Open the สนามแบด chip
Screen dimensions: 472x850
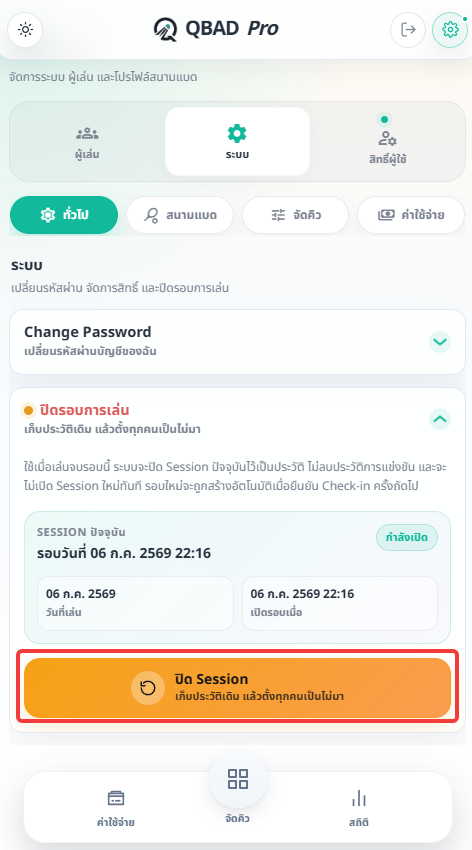coord(180,215)
